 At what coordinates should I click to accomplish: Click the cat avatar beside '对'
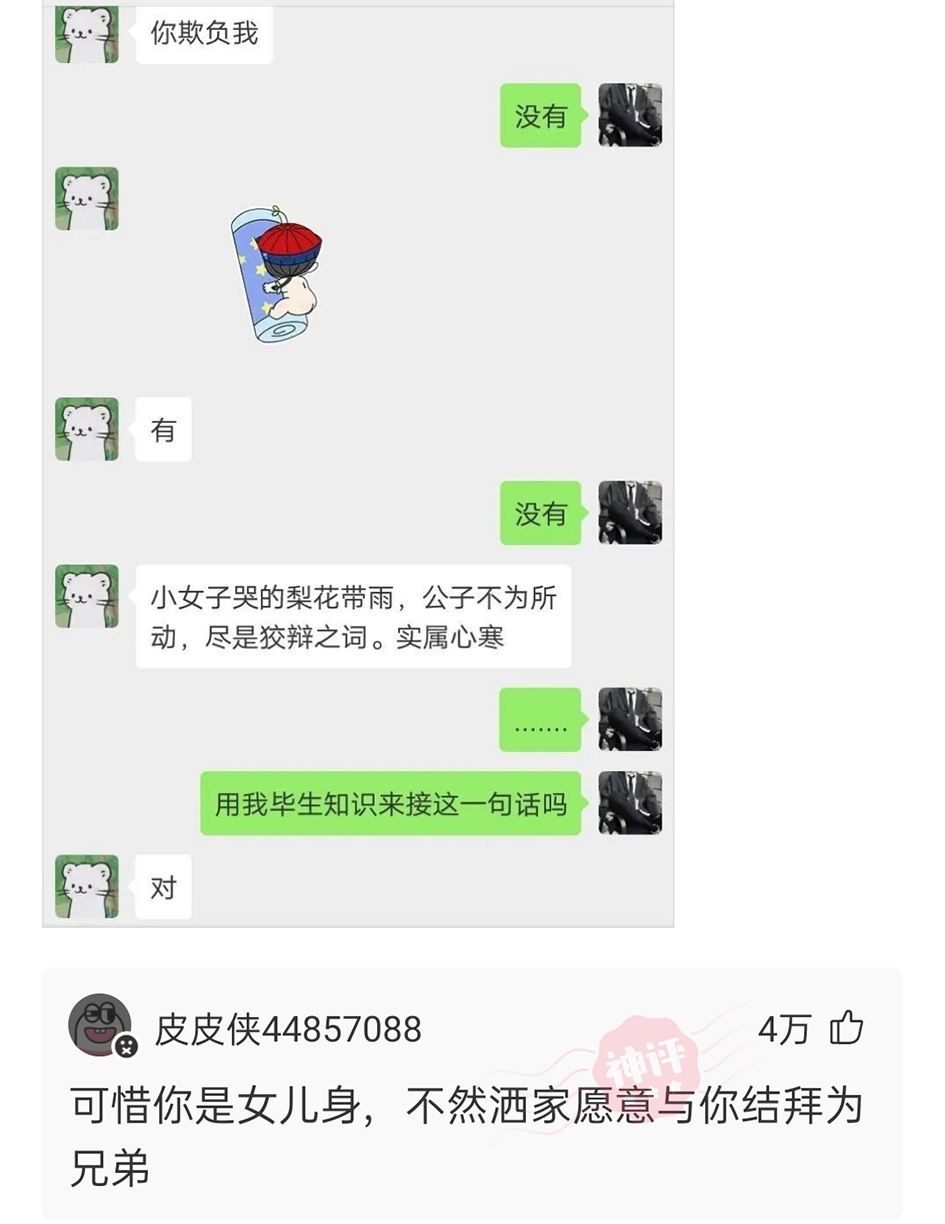coord(86,885)
